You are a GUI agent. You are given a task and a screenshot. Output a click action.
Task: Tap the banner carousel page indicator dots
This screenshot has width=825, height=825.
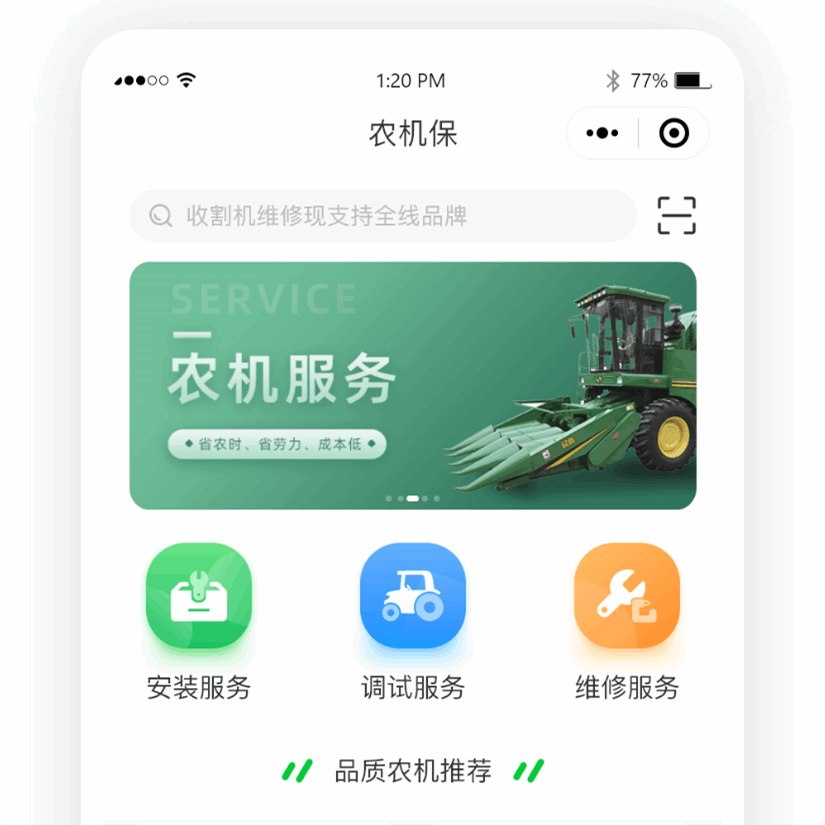click(x=412, y=498)
